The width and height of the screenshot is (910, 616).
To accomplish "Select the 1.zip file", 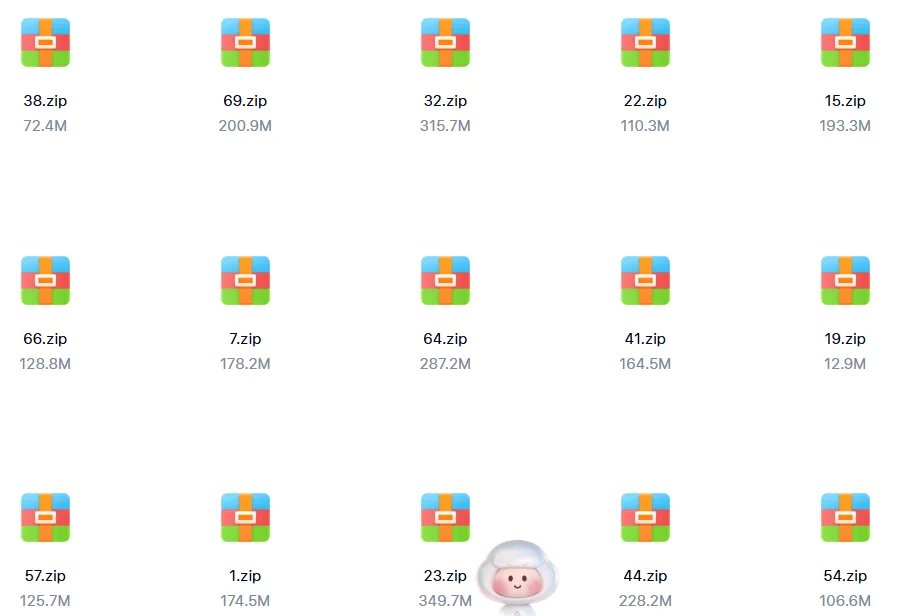I will tap(245, 517).
